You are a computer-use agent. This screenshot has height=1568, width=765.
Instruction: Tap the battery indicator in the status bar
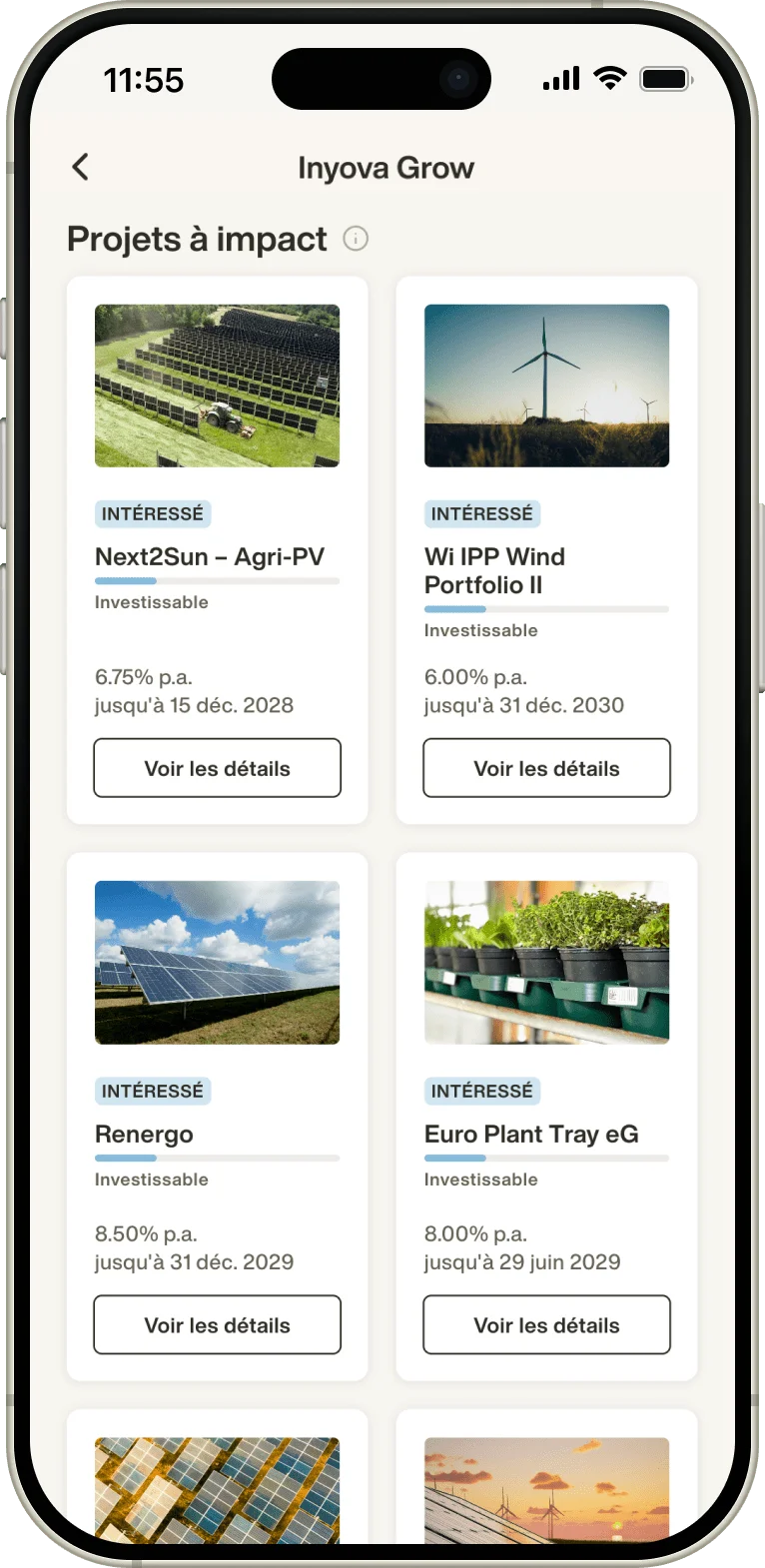click(x=667, y=77)
